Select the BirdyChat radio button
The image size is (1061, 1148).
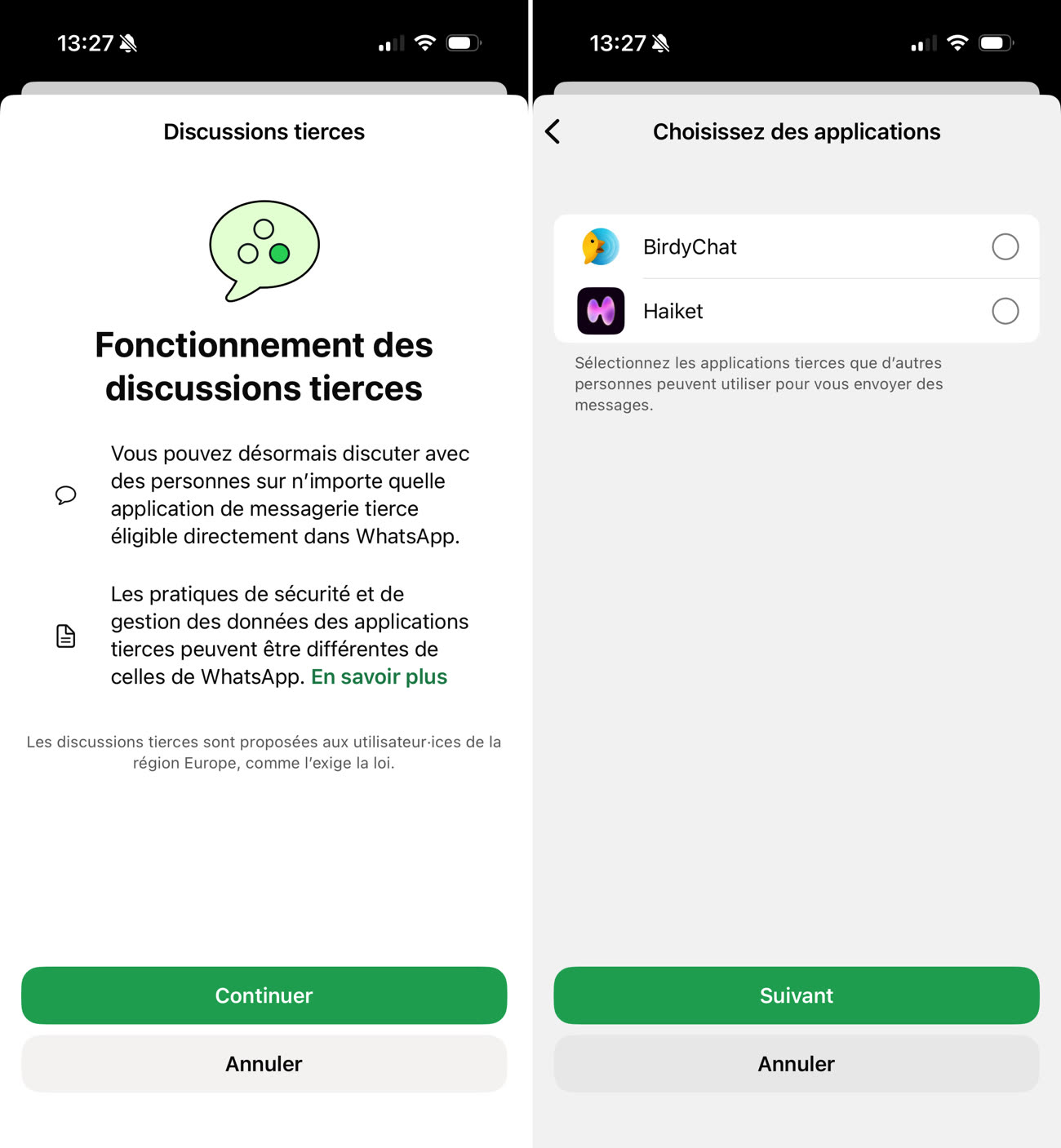(x=1005, y=246)
